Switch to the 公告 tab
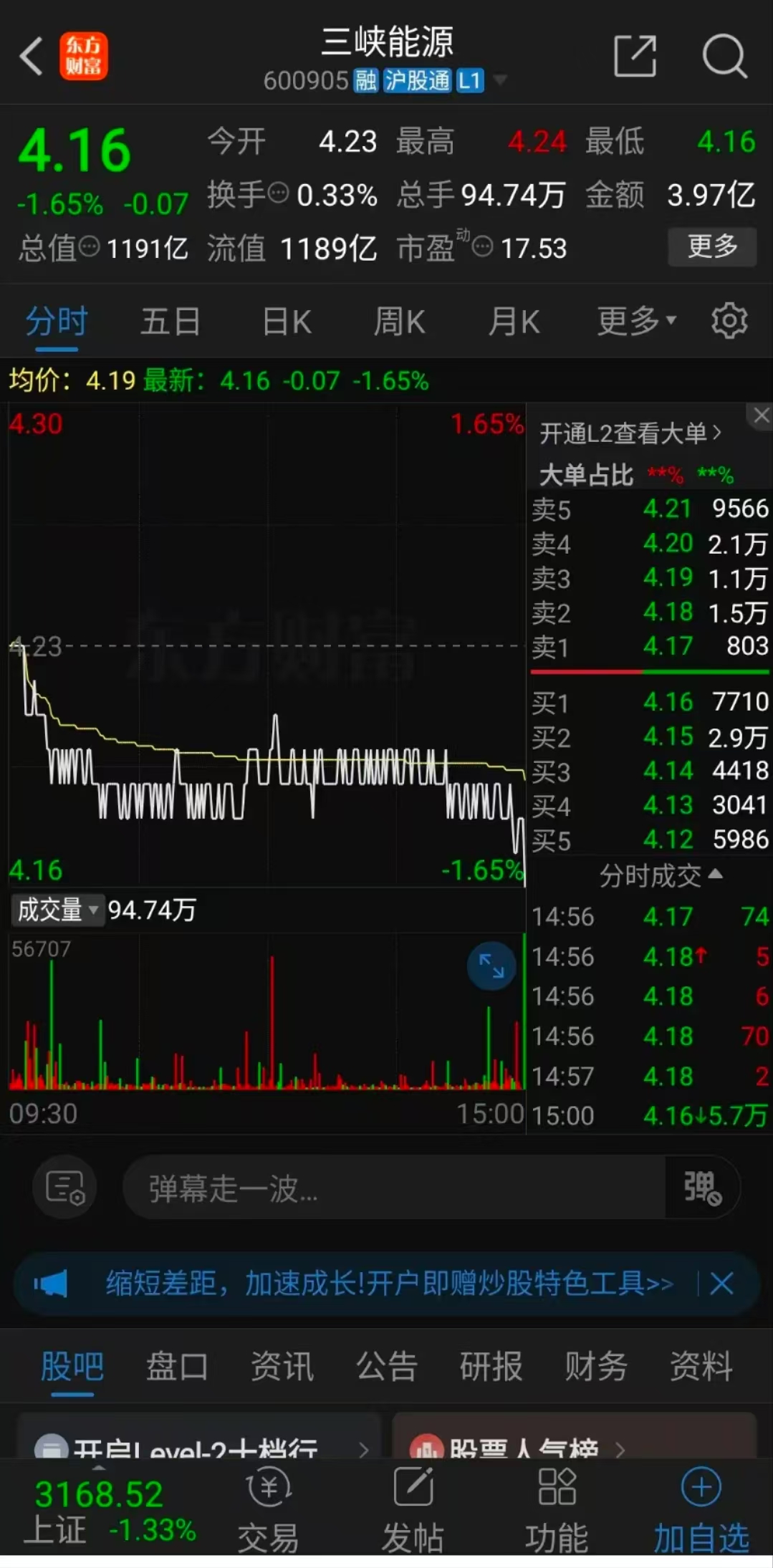This screenshot has width=773, height=1568. 387,1367
